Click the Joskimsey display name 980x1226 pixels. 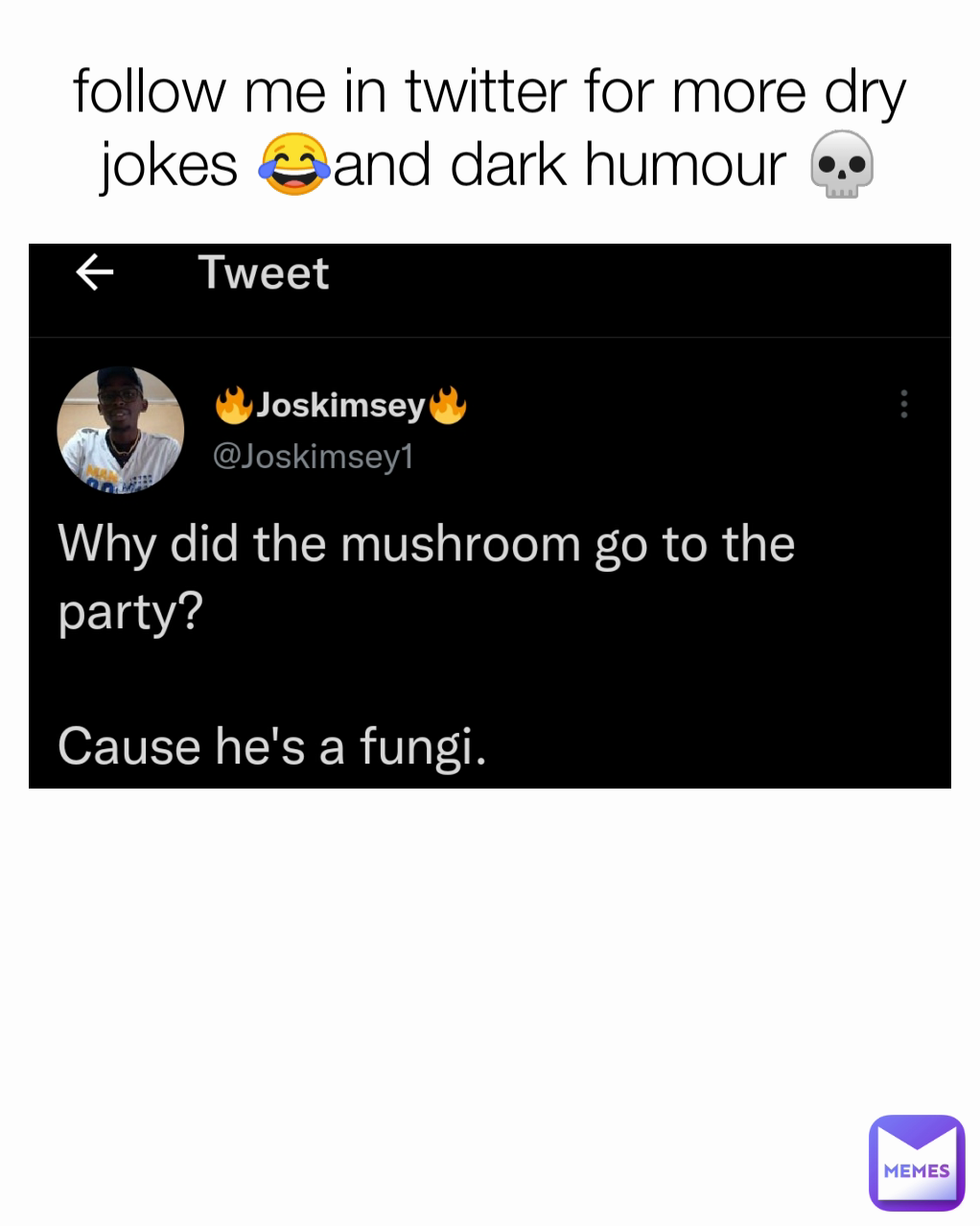[340, 405]
